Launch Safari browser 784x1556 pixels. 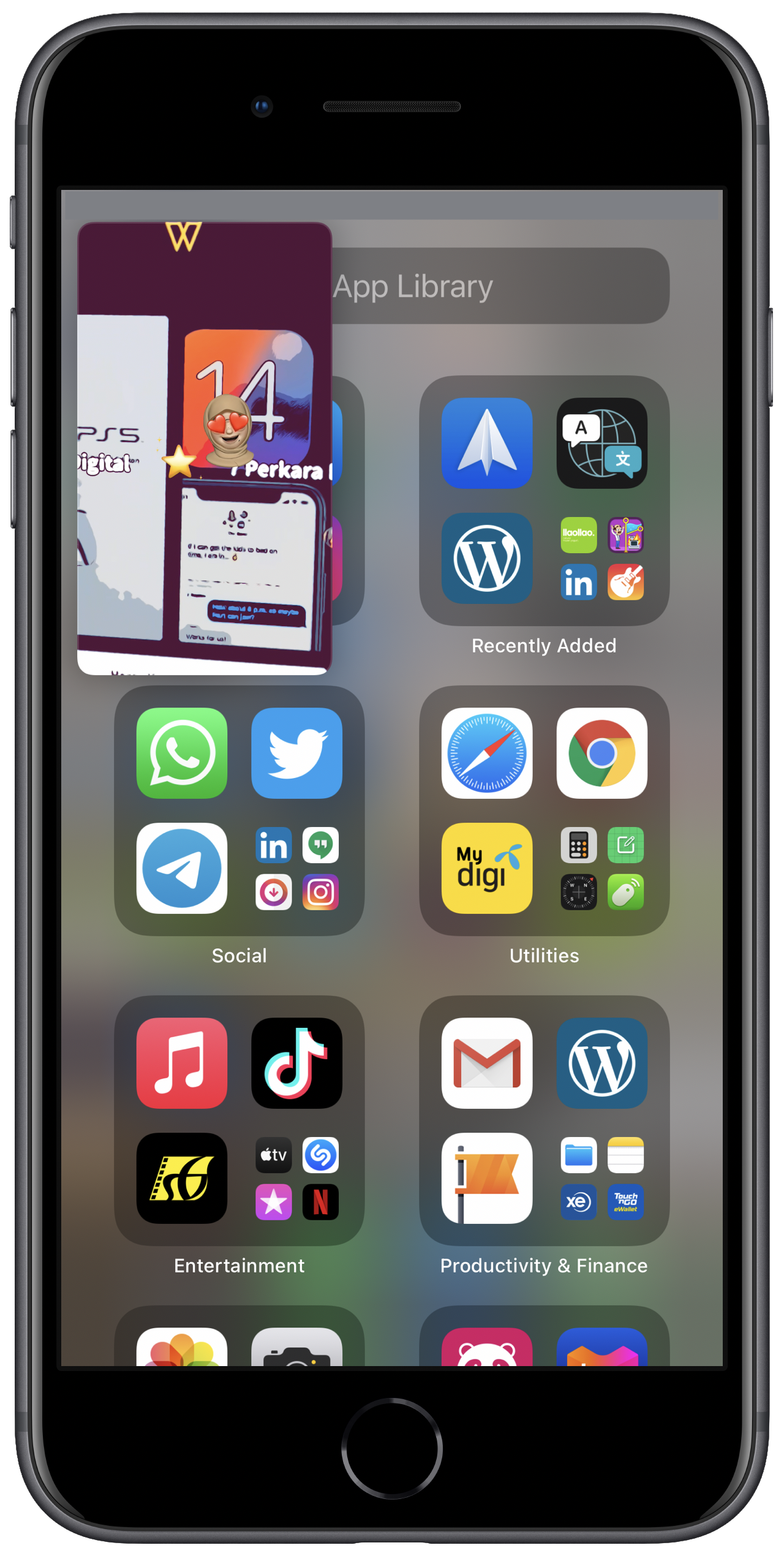[487, 753]
